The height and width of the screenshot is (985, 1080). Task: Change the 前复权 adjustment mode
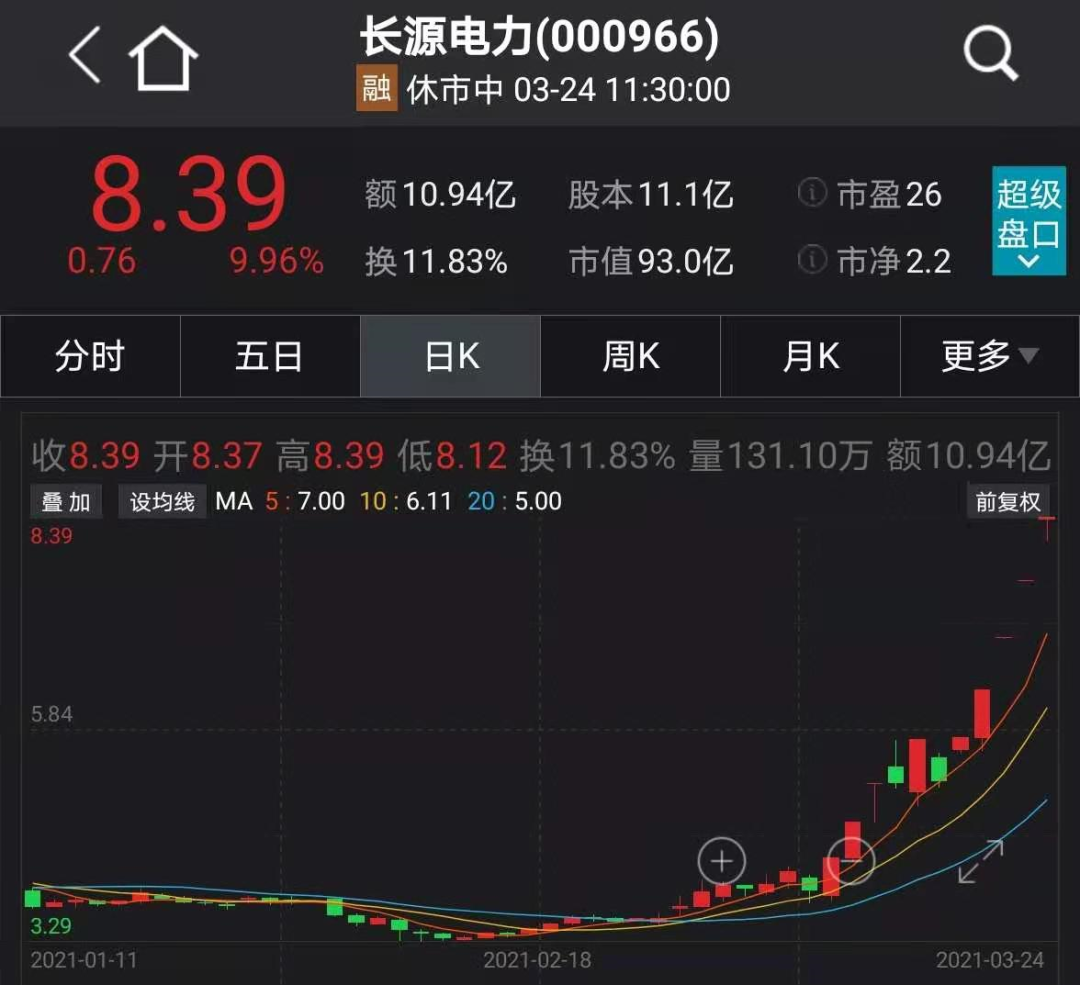point(1008,501)
